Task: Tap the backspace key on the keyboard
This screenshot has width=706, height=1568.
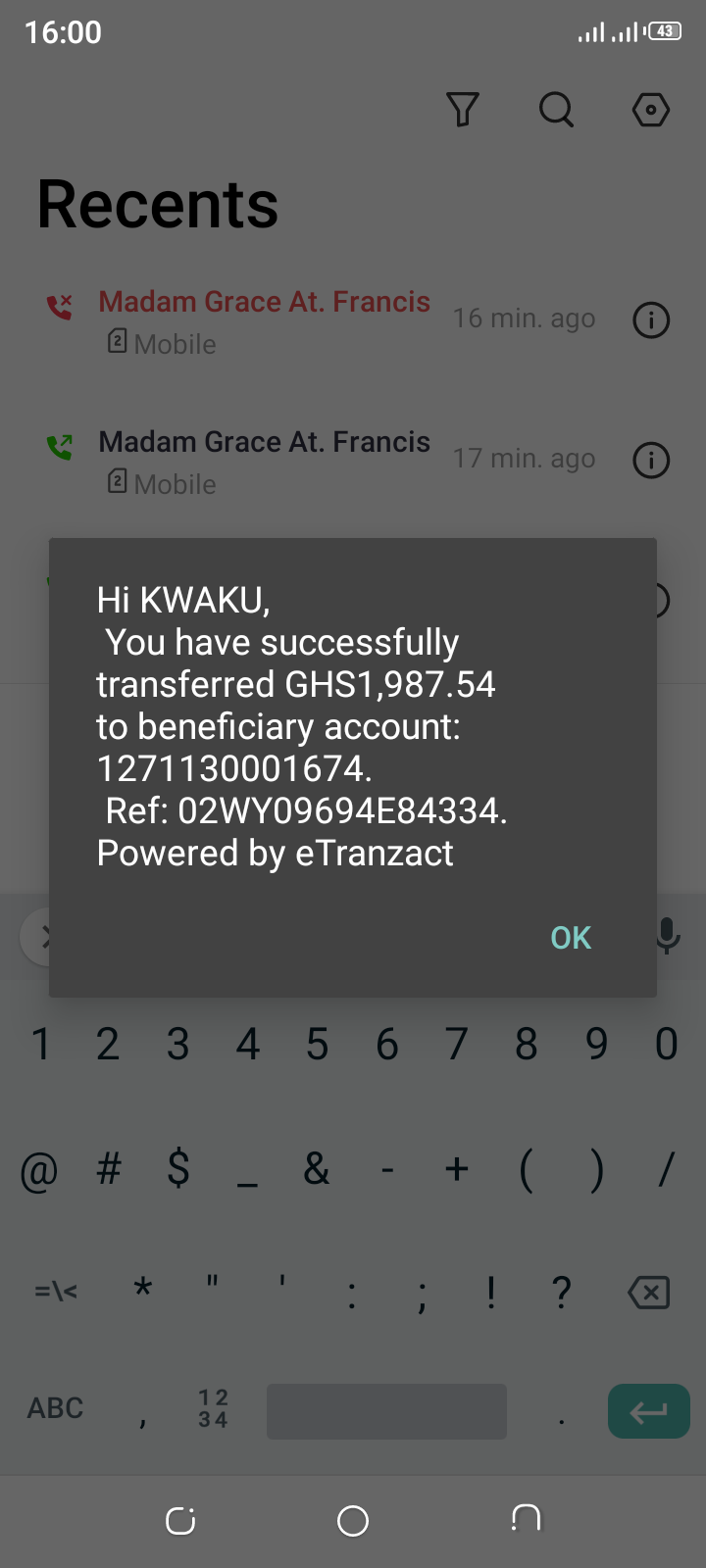Action: (x=648, y=1293)
